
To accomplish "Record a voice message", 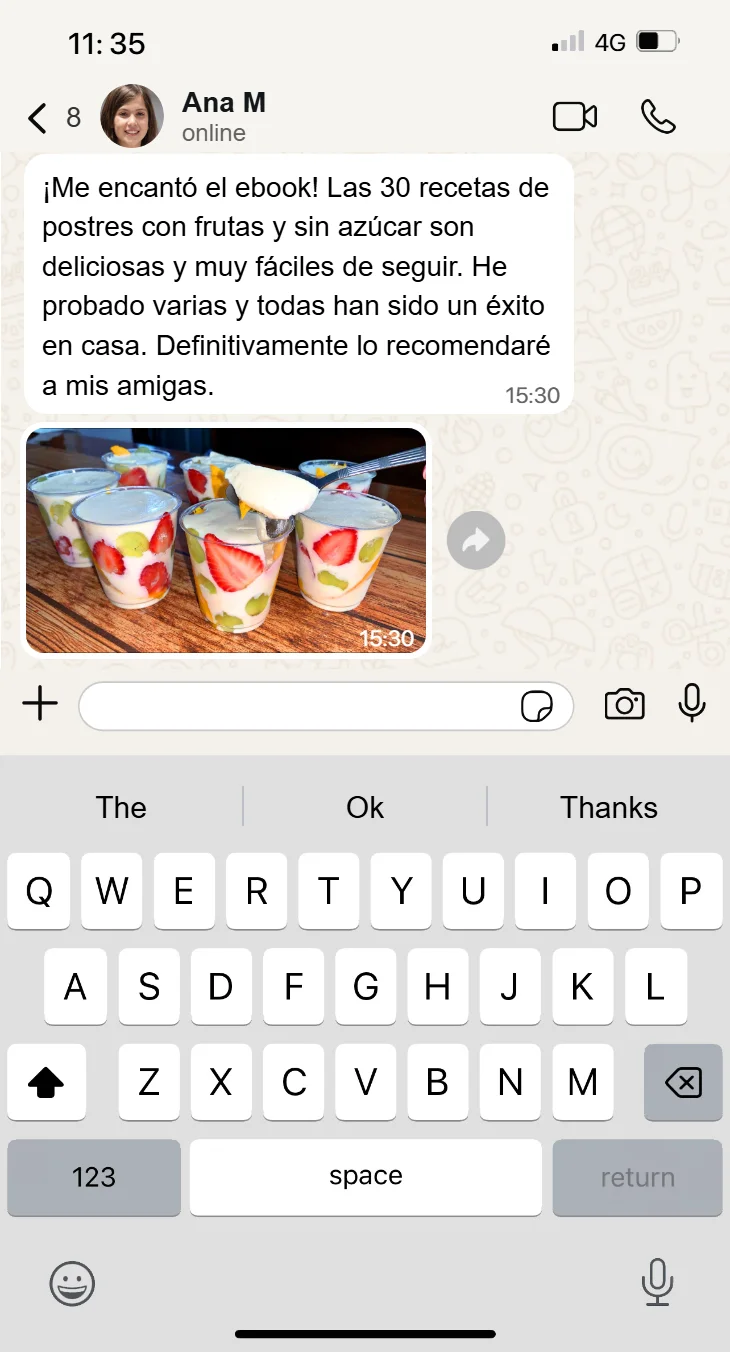I will pos(692,704).
